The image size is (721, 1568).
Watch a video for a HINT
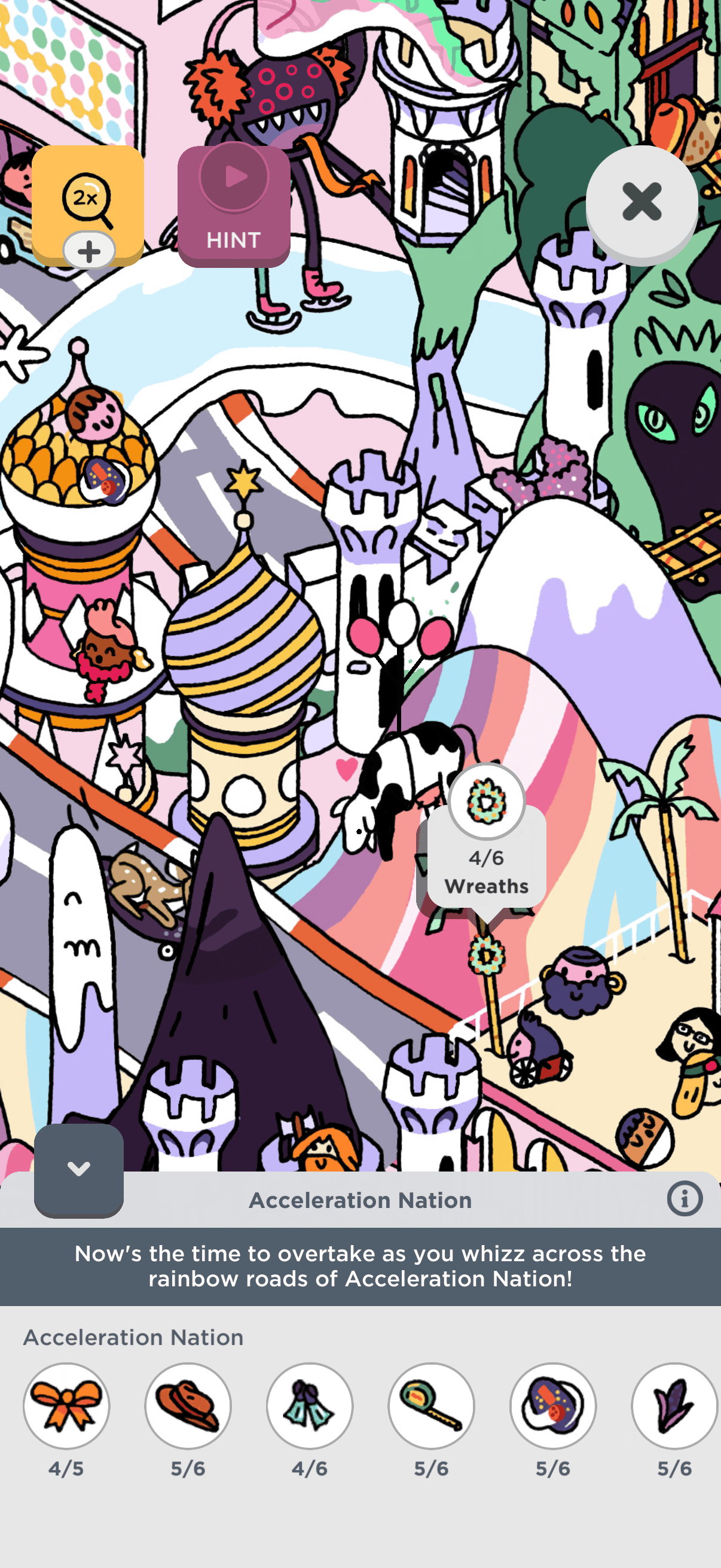click(234, 206)
